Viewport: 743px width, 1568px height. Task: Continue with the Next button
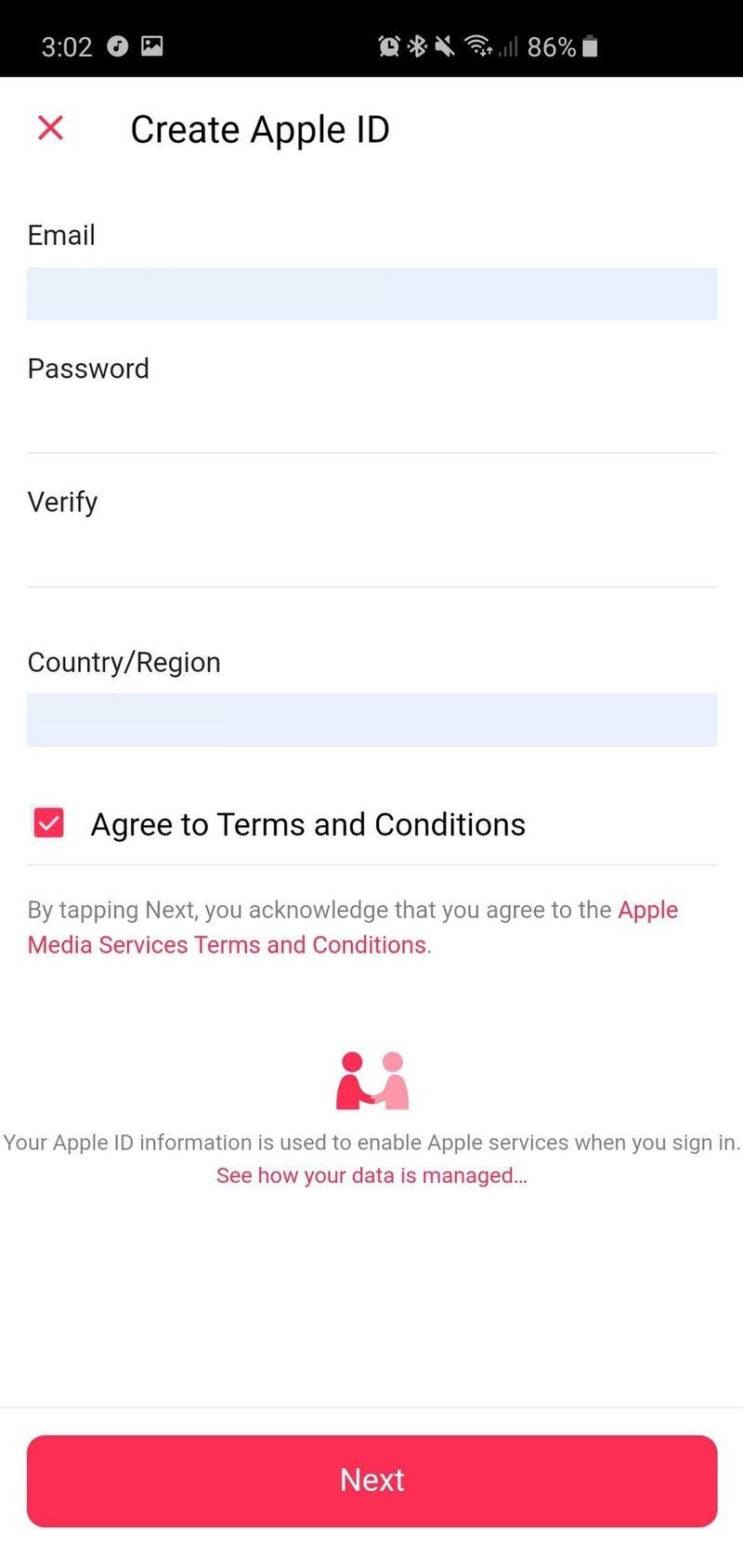click(371, 1480)
